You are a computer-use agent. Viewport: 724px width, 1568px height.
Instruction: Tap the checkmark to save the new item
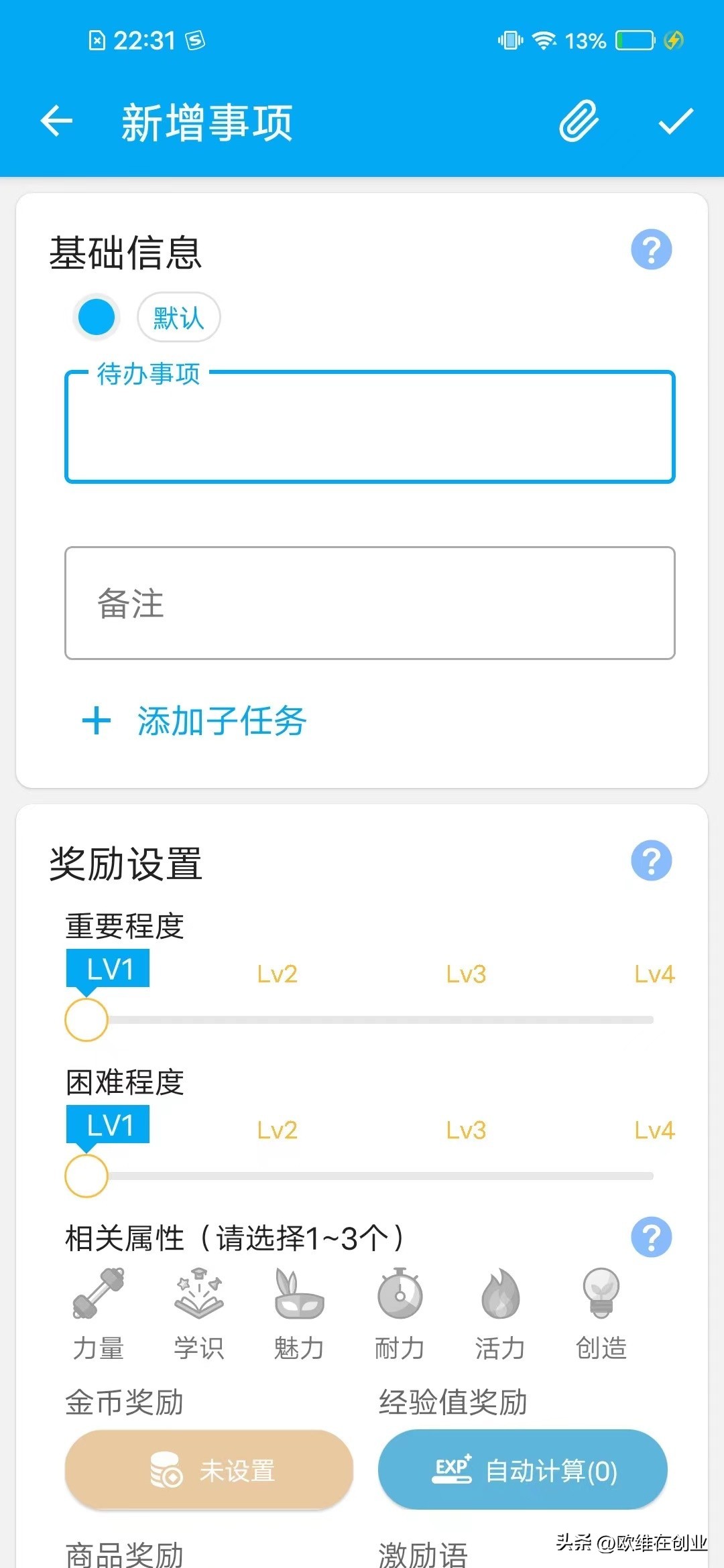click(677, 122)
